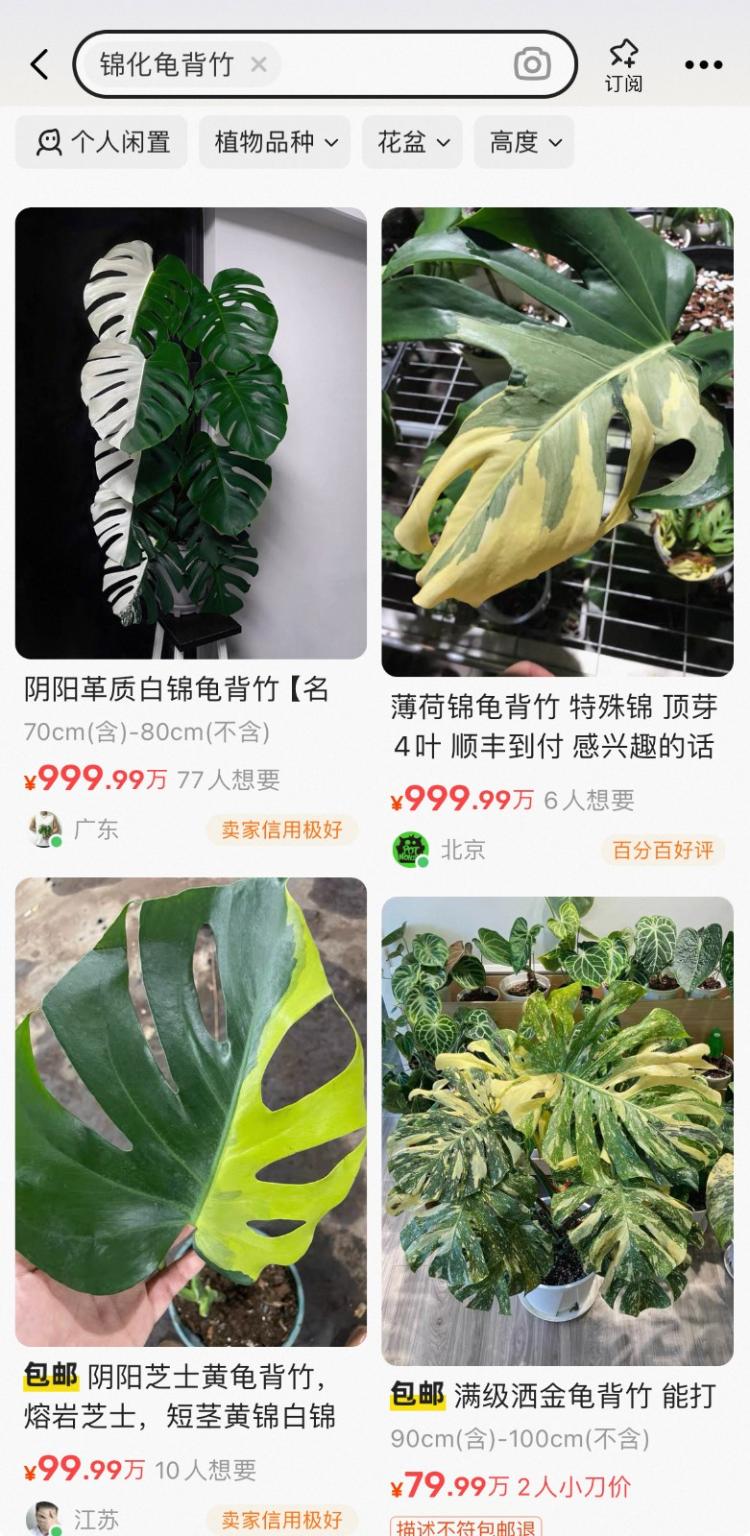This screenshot has width=750, height=1536.
Task: Open camera image search
Action: point(532,65)
